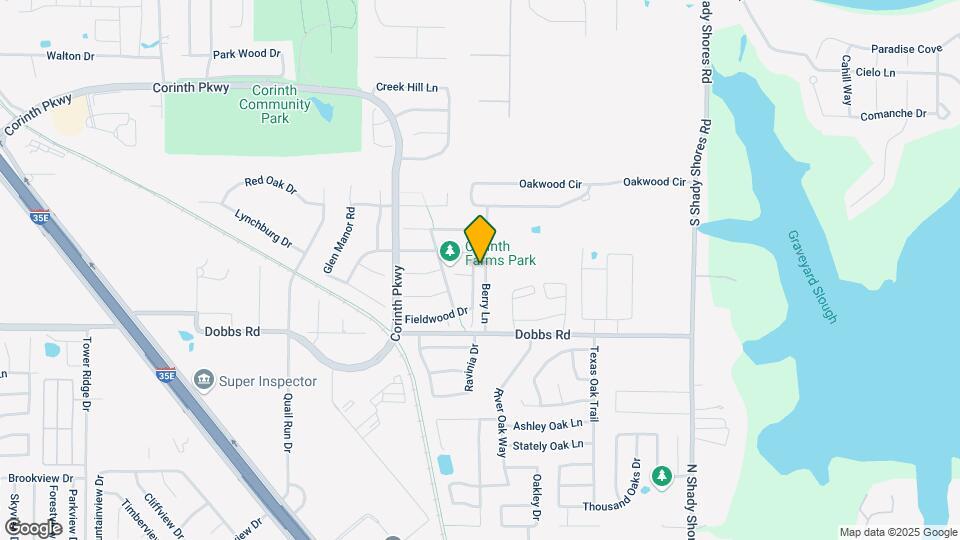This screenshot has height=540, width=960.
Task: Open the park pin near Thousand Oaks Dr
Action: (x=660, y=475)
